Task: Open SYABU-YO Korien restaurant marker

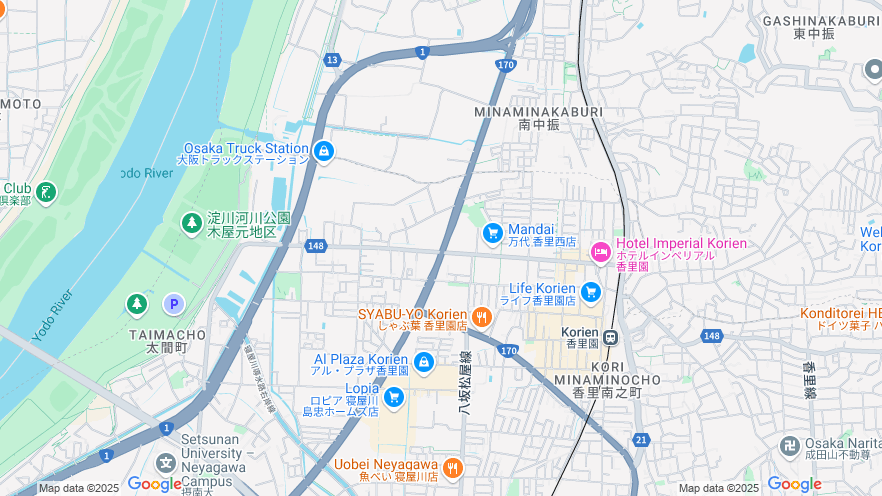Action: [482, 317]
